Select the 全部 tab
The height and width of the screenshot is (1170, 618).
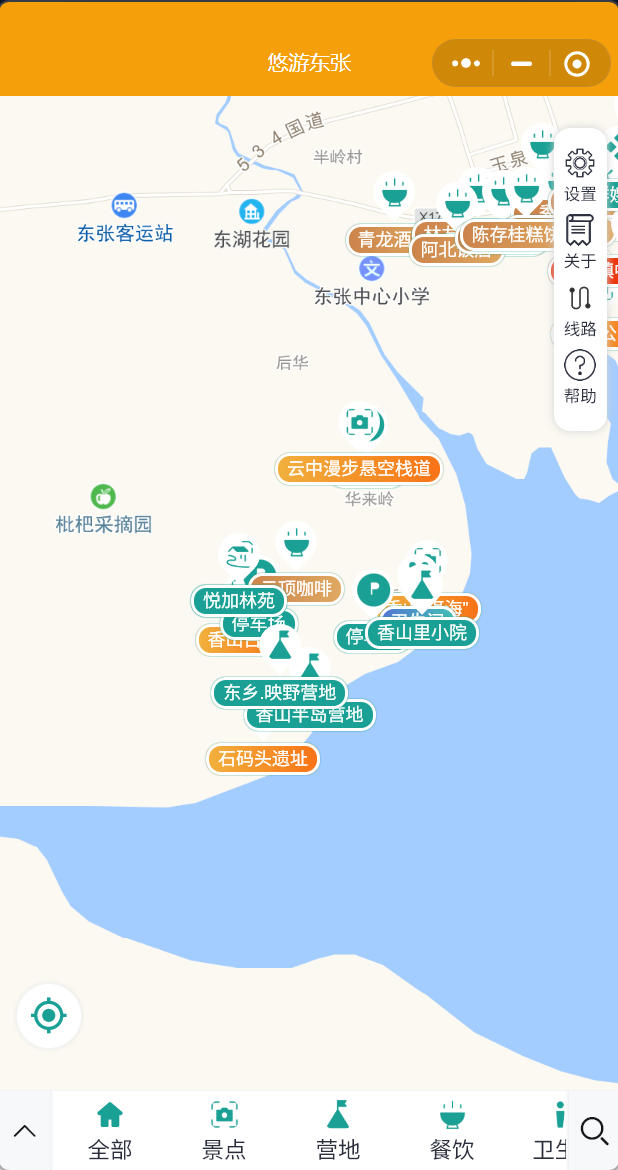pyautogui.click(x=110, y=1131)
